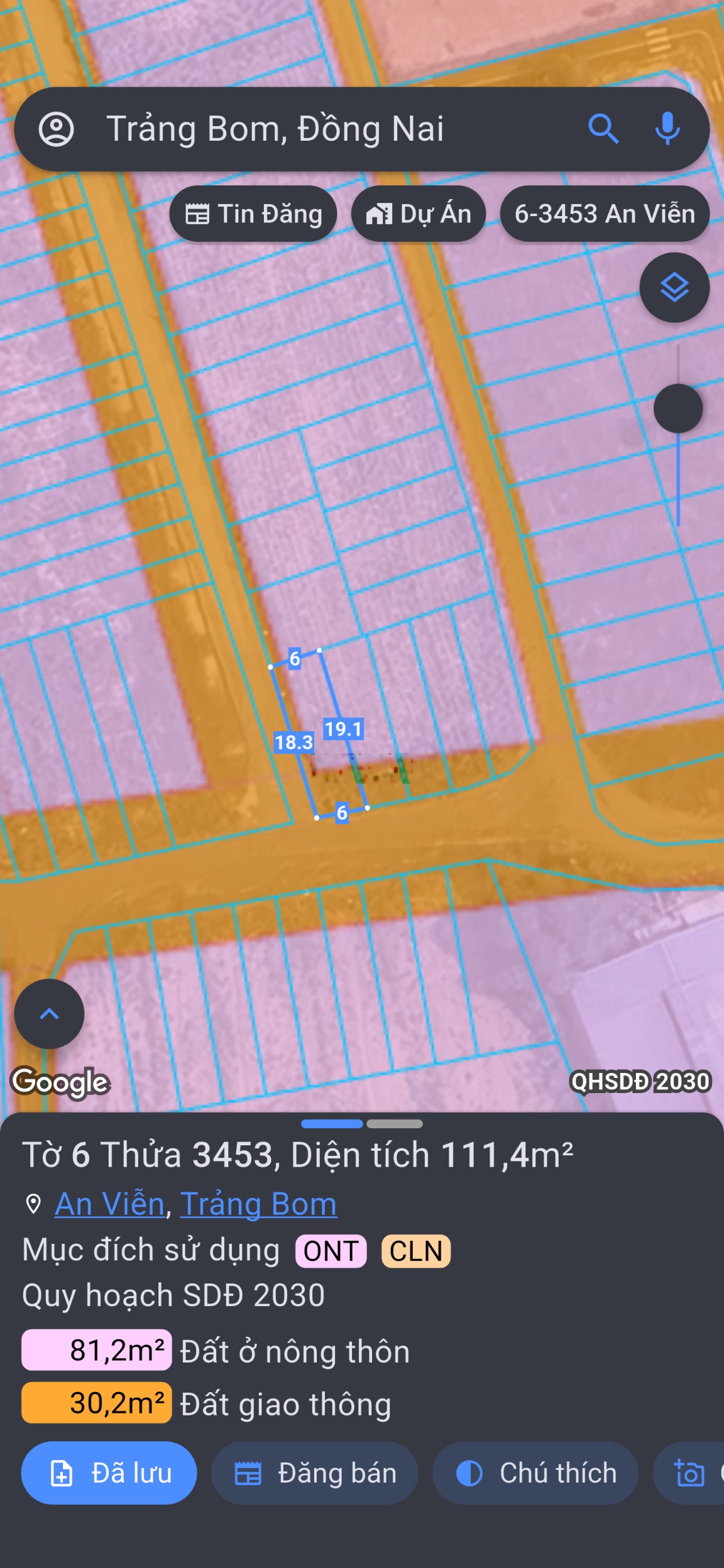Viewport: 724px width, 1568px height.
Task: Tap the camera button after Chú thích
Action: click(690, 1473)
